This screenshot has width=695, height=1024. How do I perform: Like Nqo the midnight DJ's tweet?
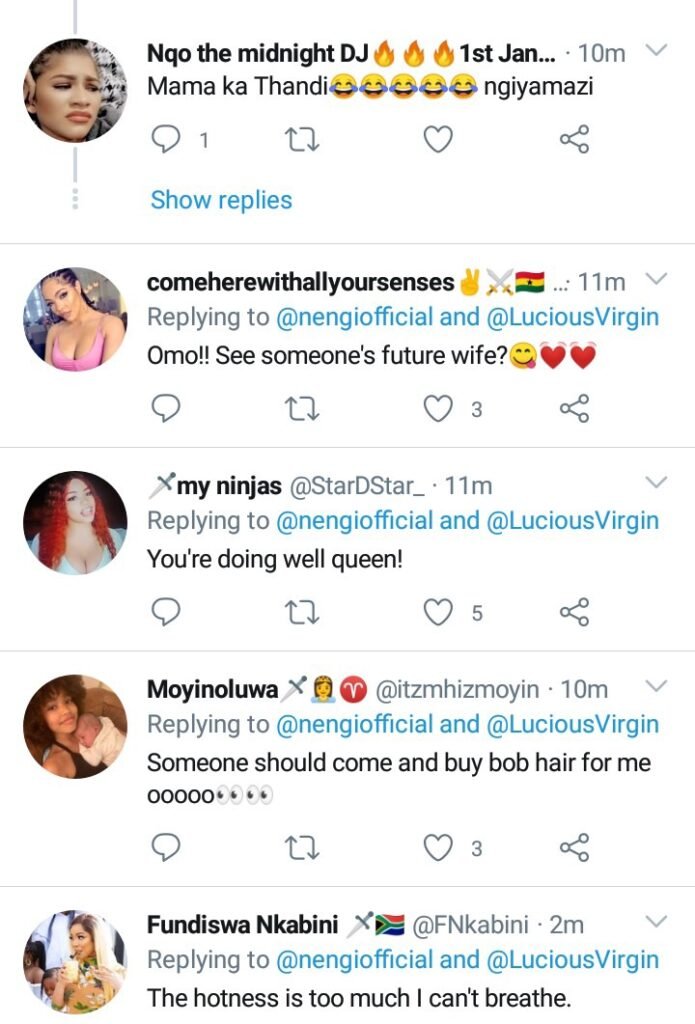coord(438,140)
